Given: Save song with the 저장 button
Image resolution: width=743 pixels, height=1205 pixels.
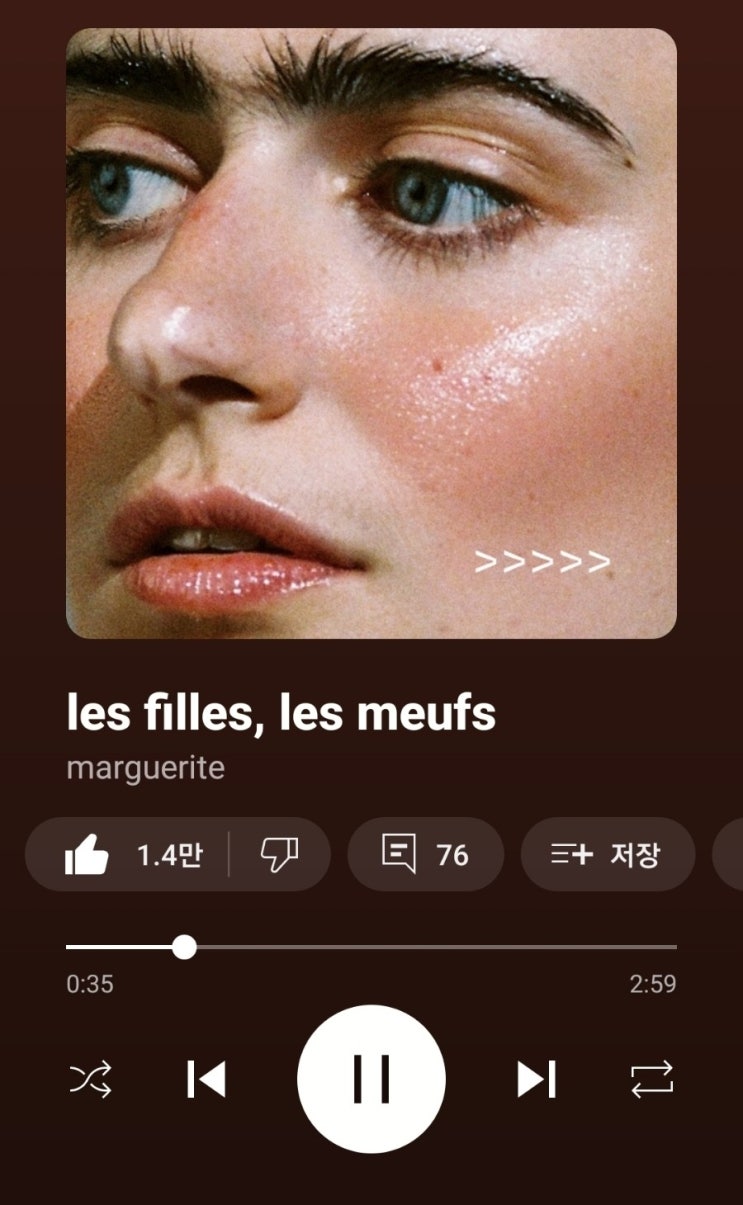Looking at the screenshot, I should pyautogui.click(x=607, y=855).
